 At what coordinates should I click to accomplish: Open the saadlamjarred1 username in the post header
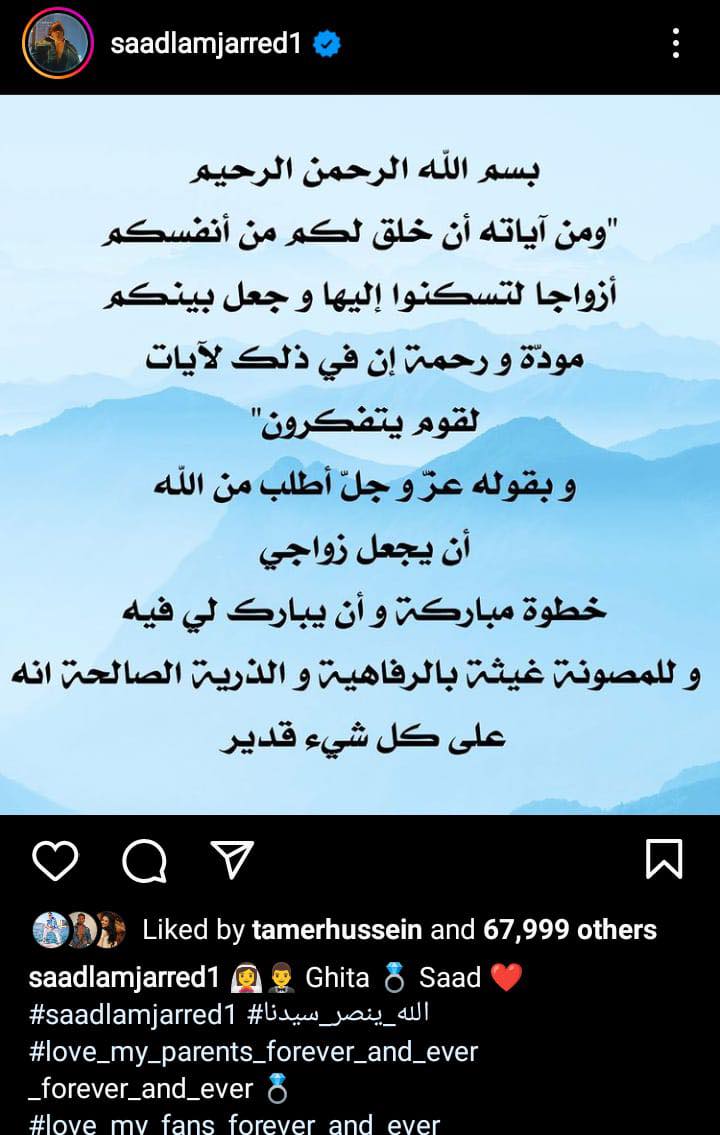click(x=206, y=45)
